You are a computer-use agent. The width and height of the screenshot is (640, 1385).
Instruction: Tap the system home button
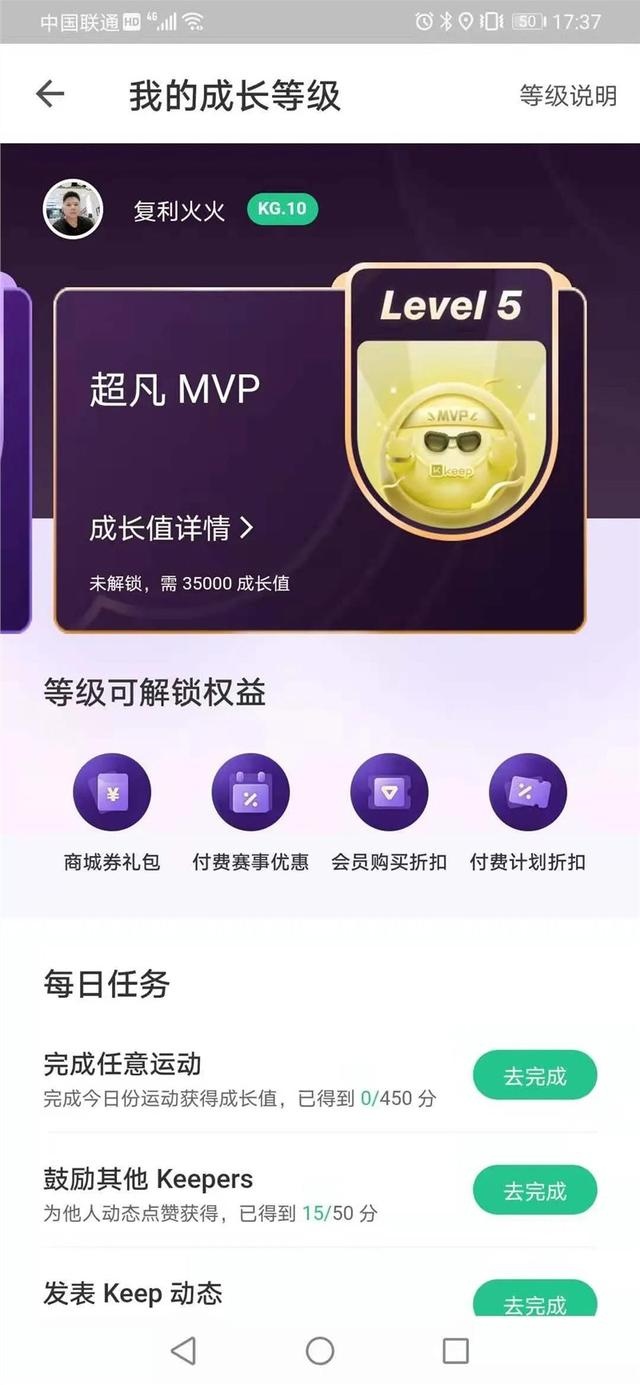320,1351
